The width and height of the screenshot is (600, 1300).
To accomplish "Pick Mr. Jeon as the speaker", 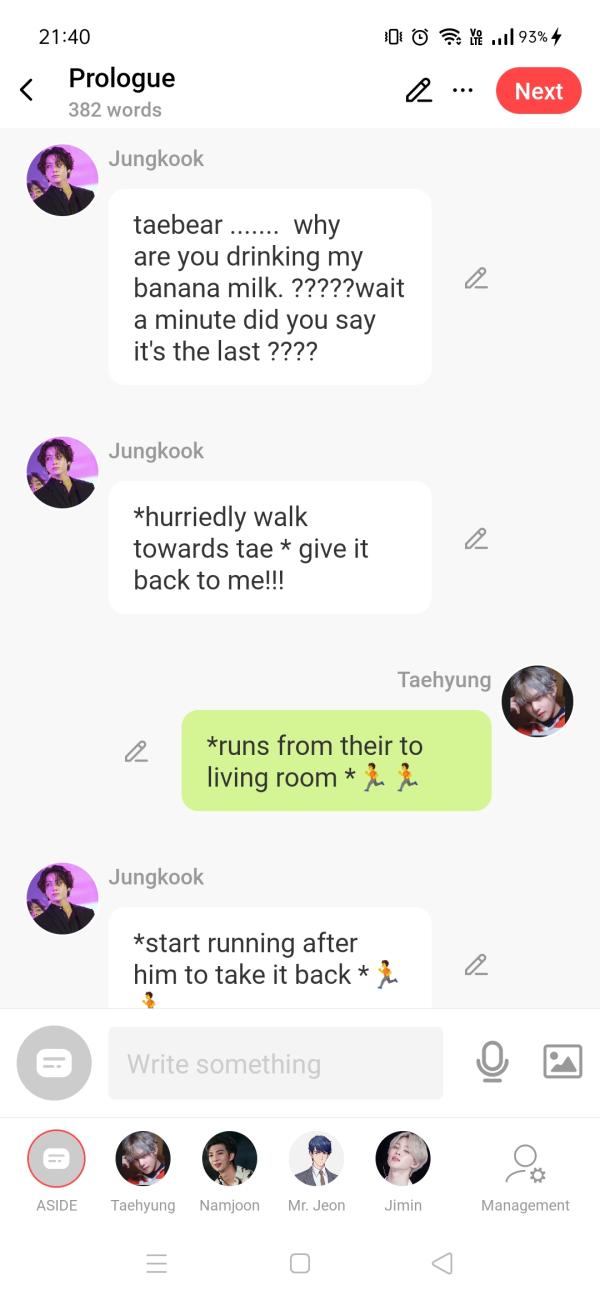I will (x=316, y=1159).
